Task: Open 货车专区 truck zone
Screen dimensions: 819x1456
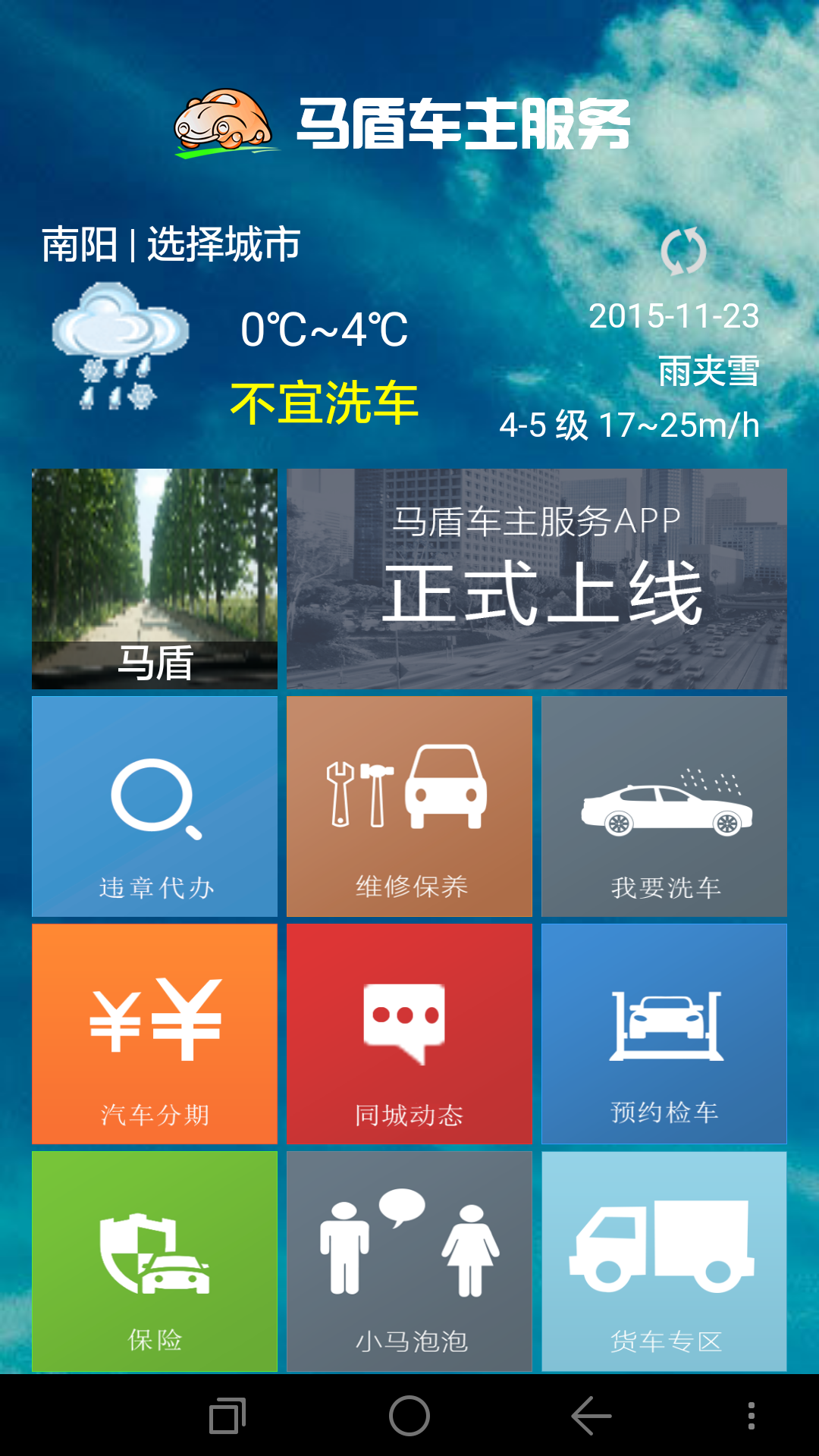Action: point(664,1261)
